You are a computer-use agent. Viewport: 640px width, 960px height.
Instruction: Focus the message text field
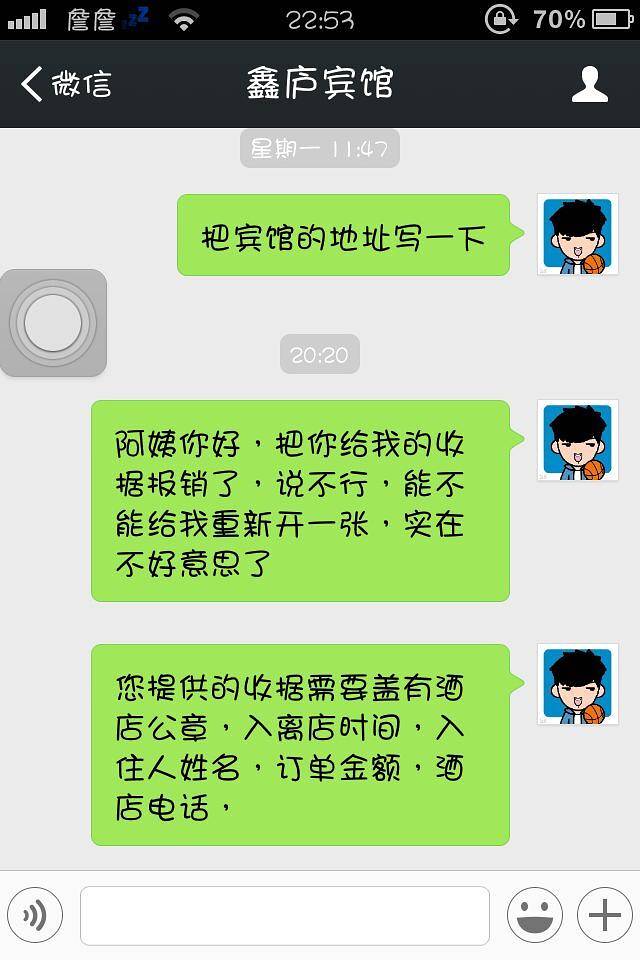pyautogui.click(x=285, y=915)
